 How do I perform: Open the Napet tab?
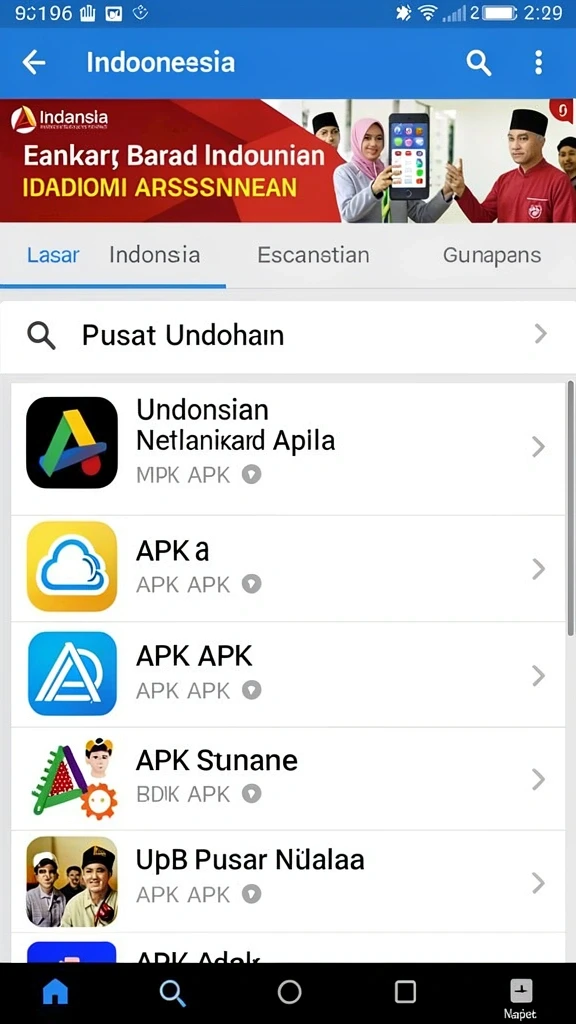point(520,999)
